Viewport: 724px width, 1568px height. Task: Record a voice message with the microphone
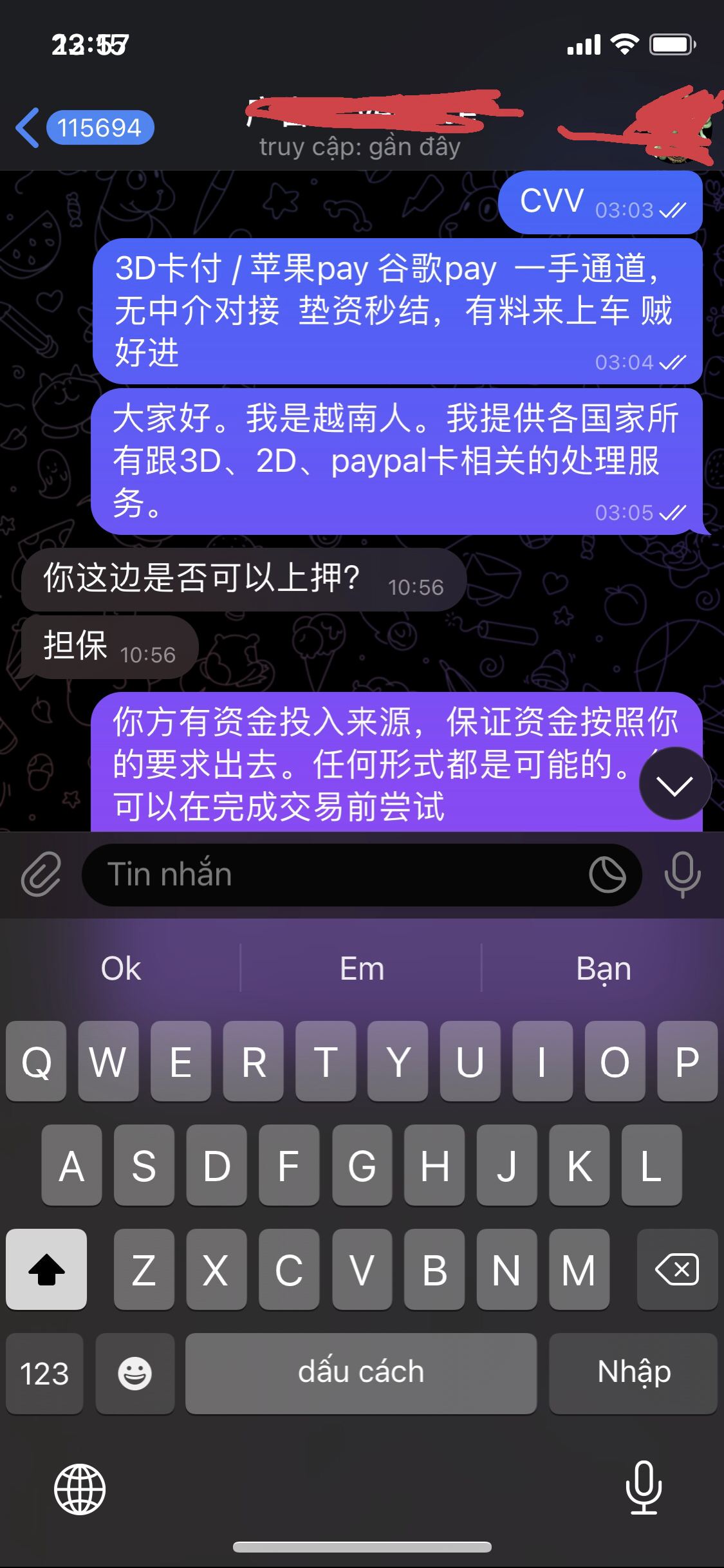tap(682, 875)
